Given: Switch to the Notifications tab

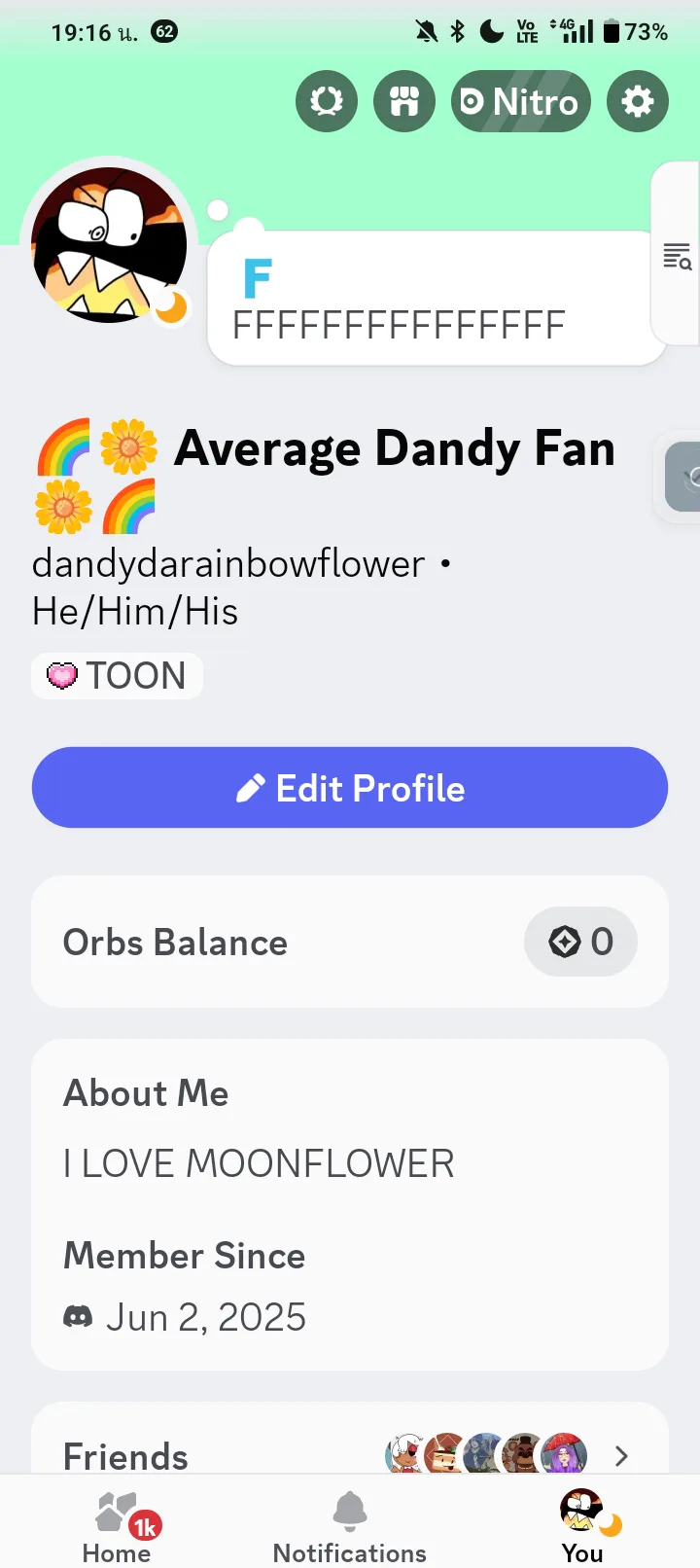Looking at the screenshot, I should (350, 1529).
